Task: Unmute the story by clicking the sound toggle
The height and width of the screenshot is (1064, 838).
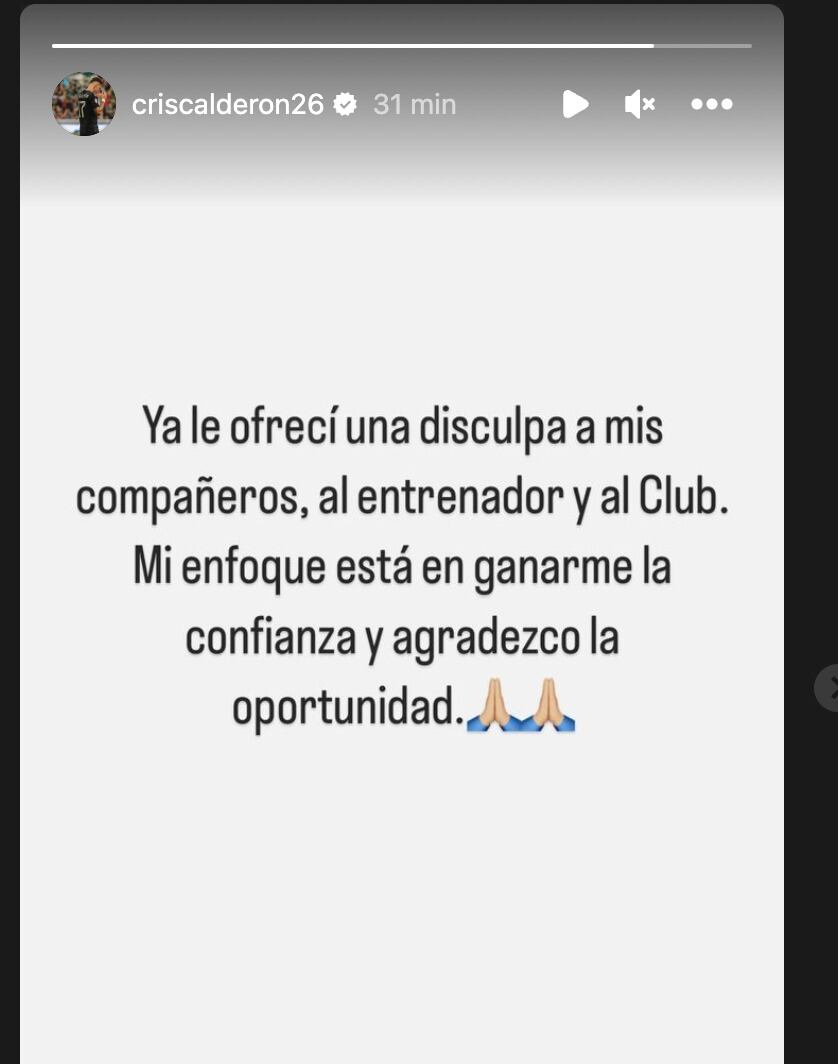Action: click(x=639, y=104)
